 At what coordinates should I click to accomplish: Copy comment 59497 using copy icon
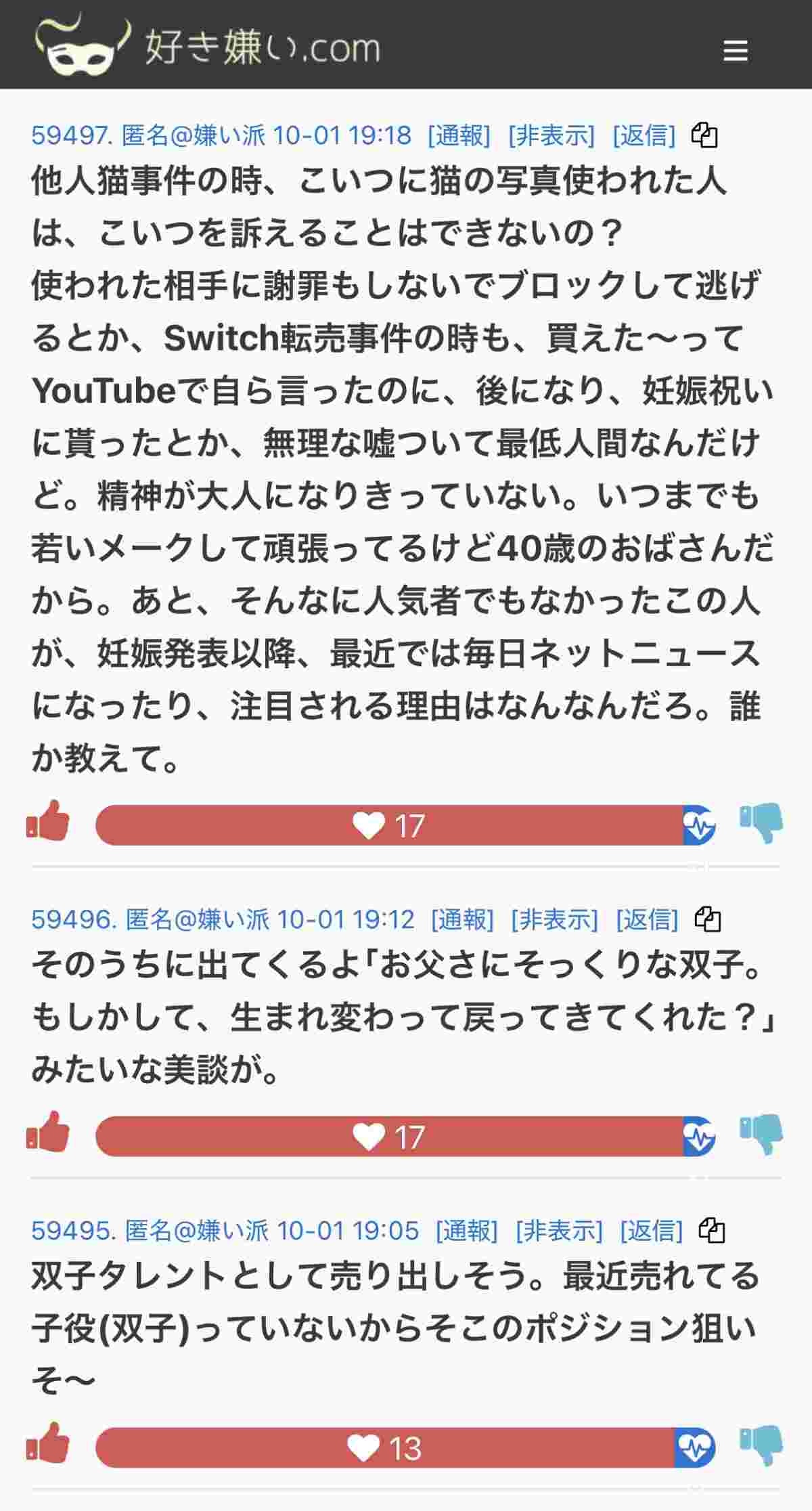(704, 135)
